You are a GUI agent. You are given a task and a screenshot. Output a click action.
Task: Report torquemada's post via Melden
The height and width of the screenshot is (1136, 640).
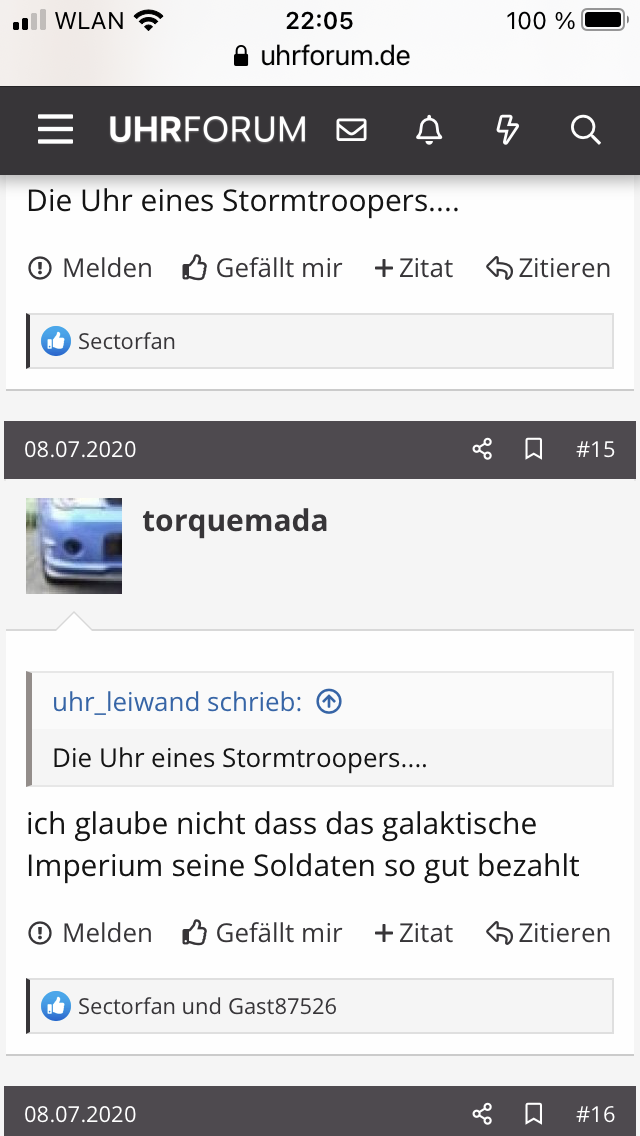coord(90,933)
